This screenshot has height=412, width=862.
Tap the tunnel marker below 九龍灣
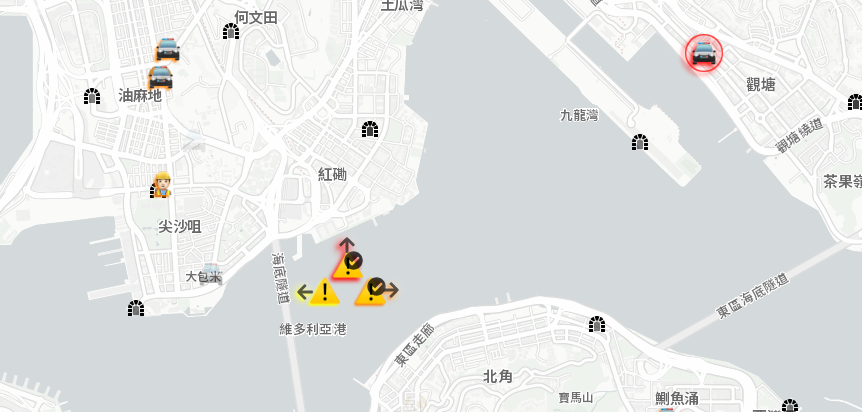point(640,141)
